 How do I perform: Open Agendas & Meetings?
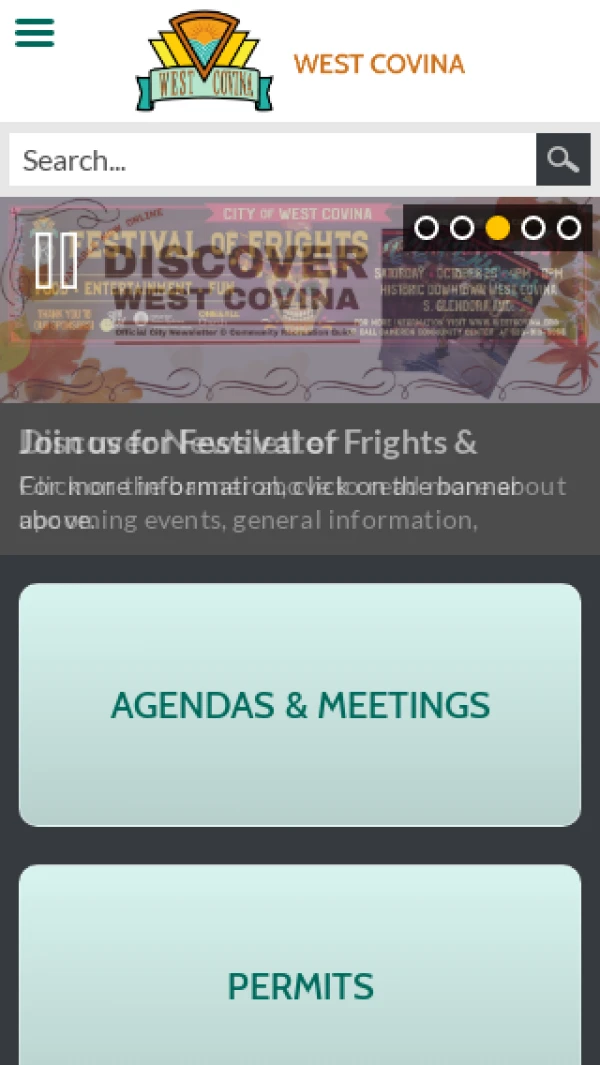point(300,705)
